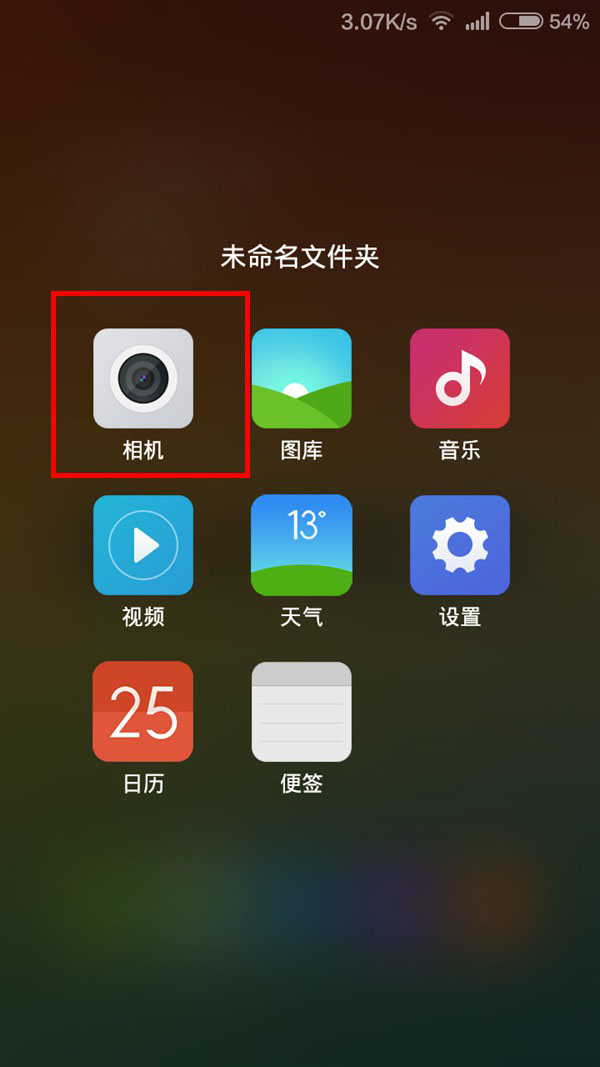Screen dimensions: 600x1067
Task: Start the 视频 video app
Action: click(x=143, y=545)
